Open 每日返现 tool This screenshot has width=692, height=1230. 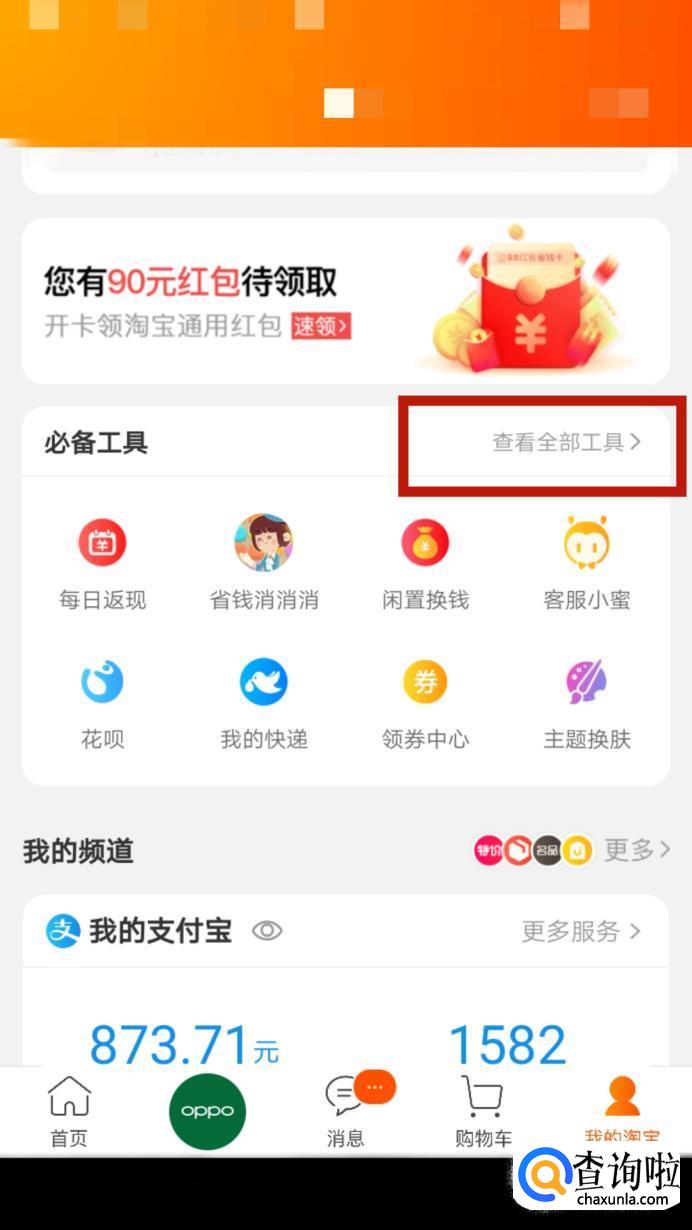coord(101,562)
